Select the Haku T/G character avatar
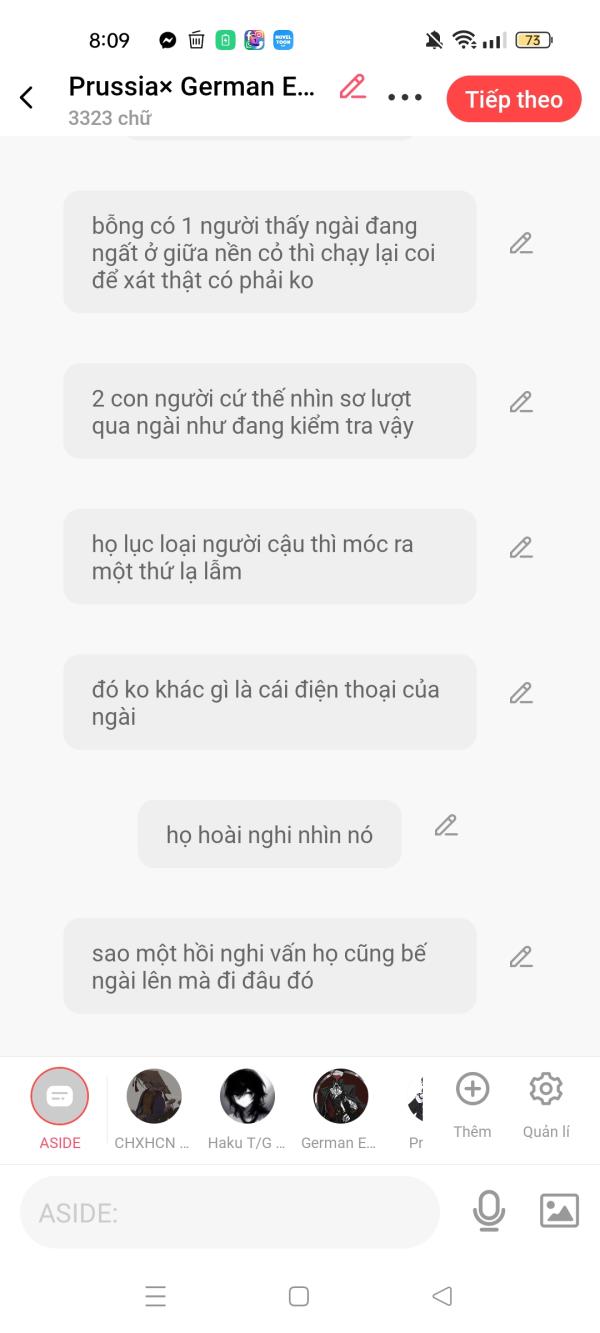The width and height of the screenshot is (600, 1333). [247, 1096]
